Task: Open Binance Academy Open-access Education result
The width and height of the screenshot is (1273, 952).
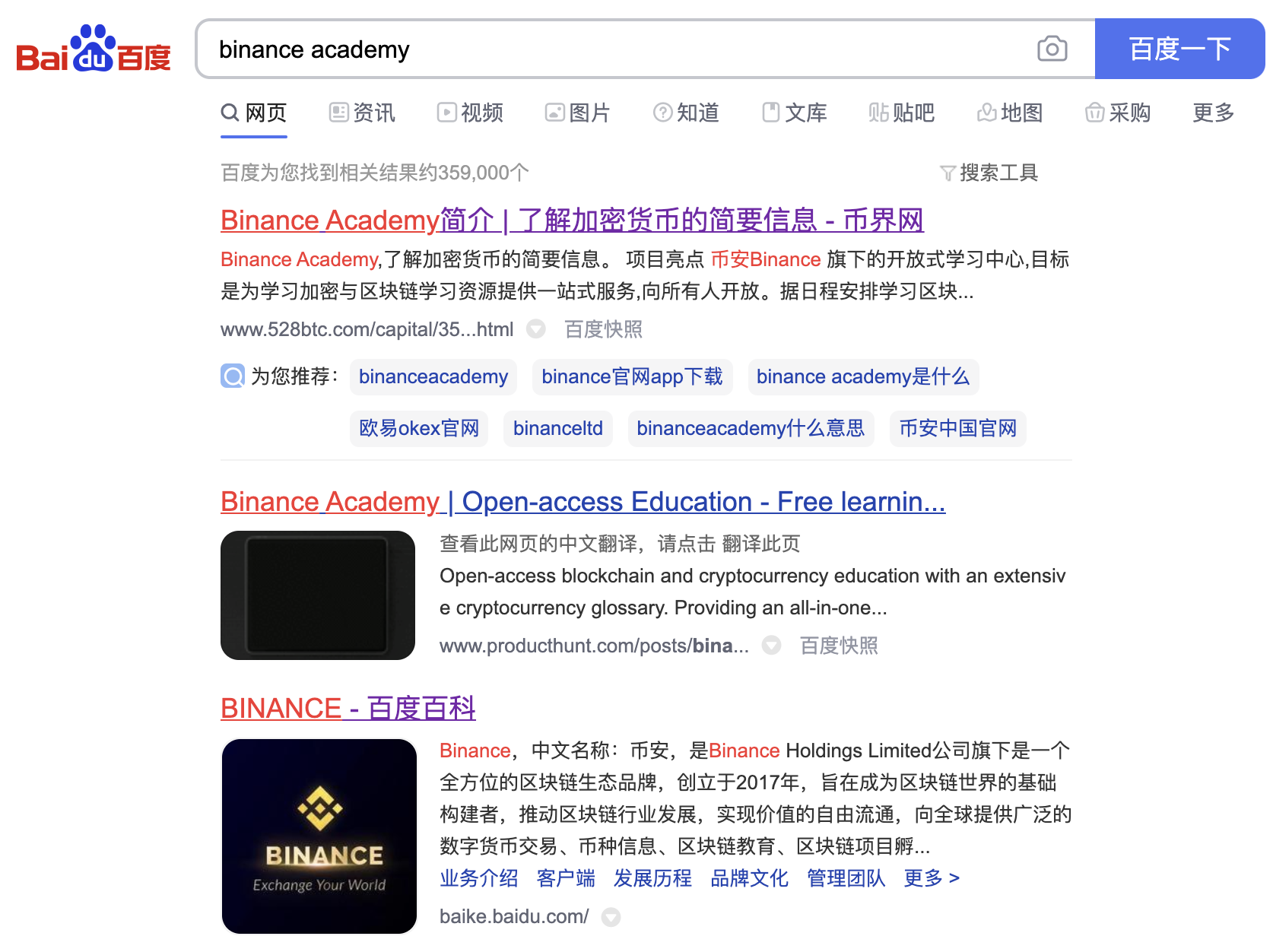Action: pos(583,502)
